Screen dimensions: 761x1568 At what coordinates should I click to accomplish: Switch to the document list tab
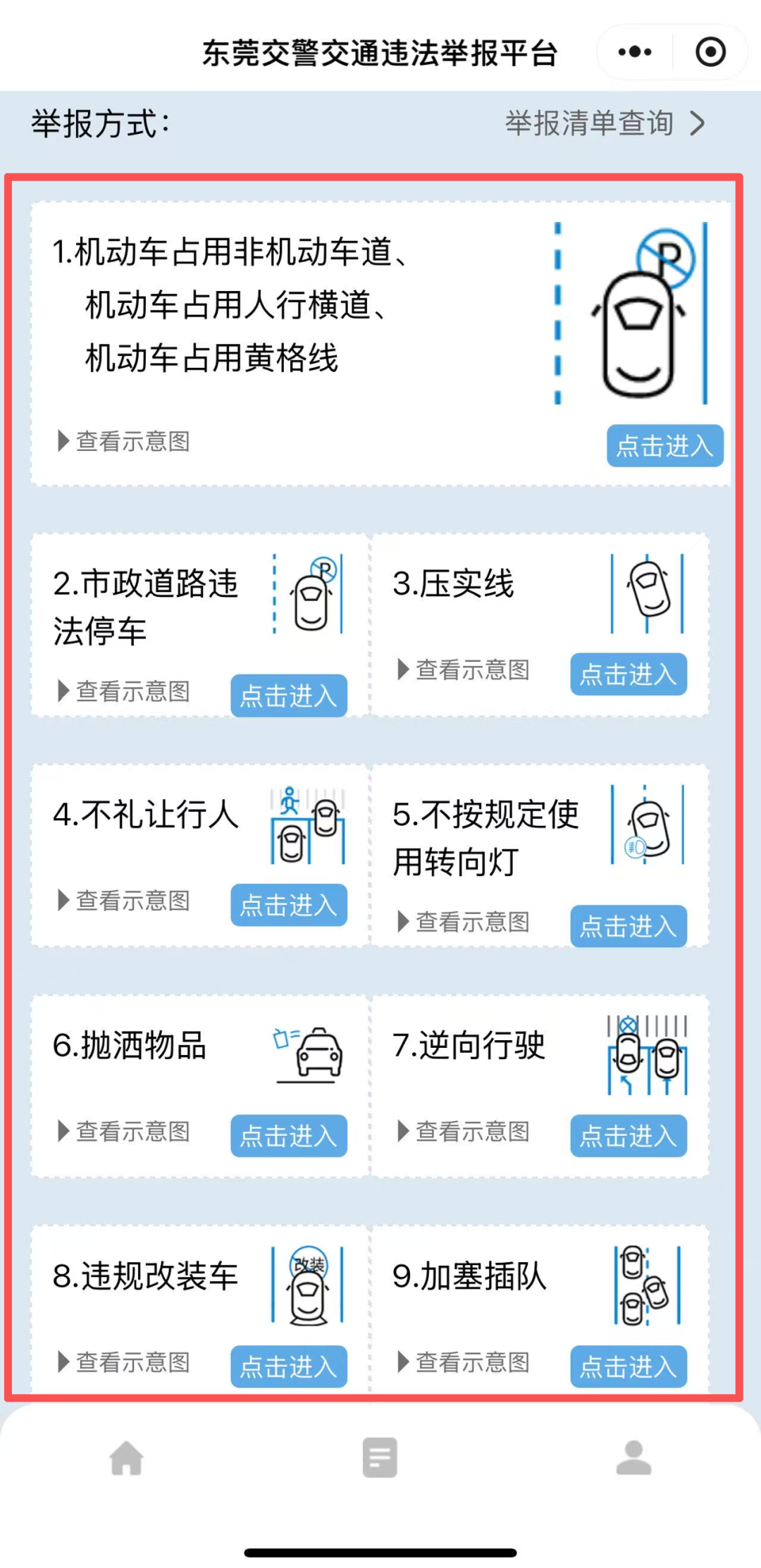[x=380, y=1458]
